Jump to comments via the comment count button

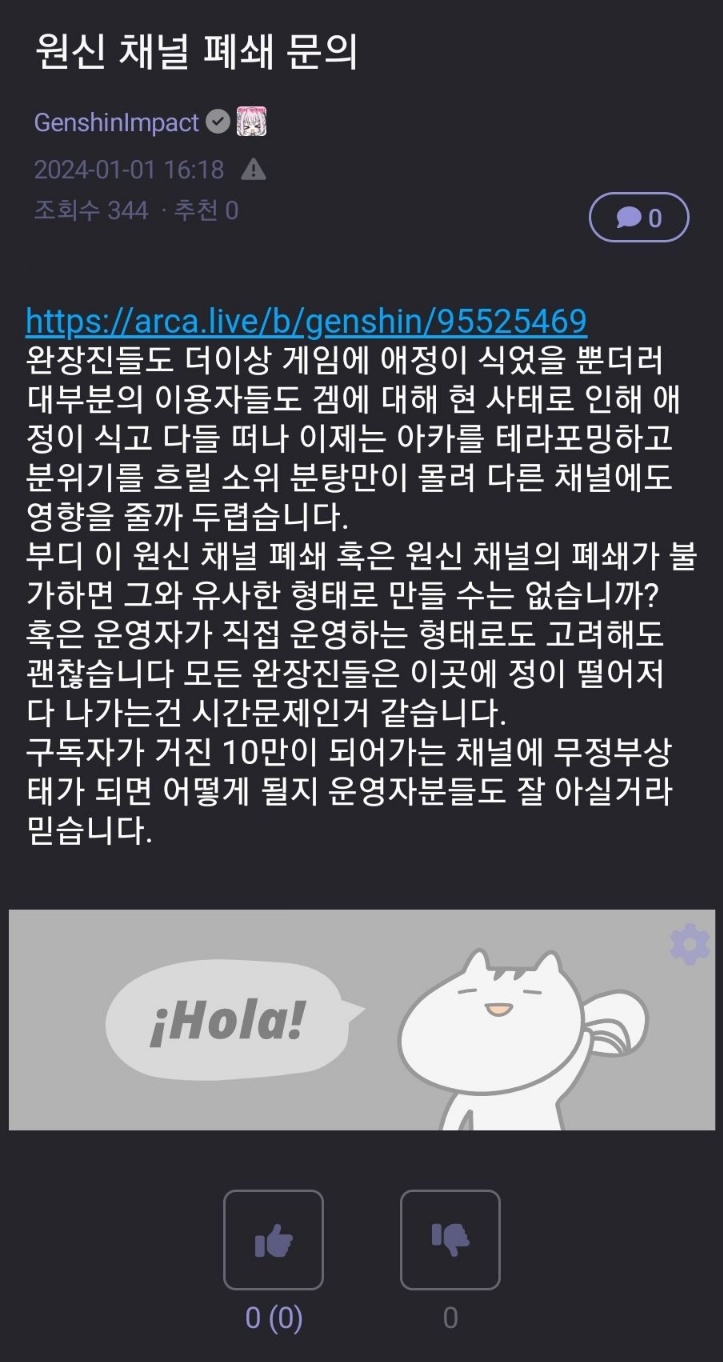639,218
